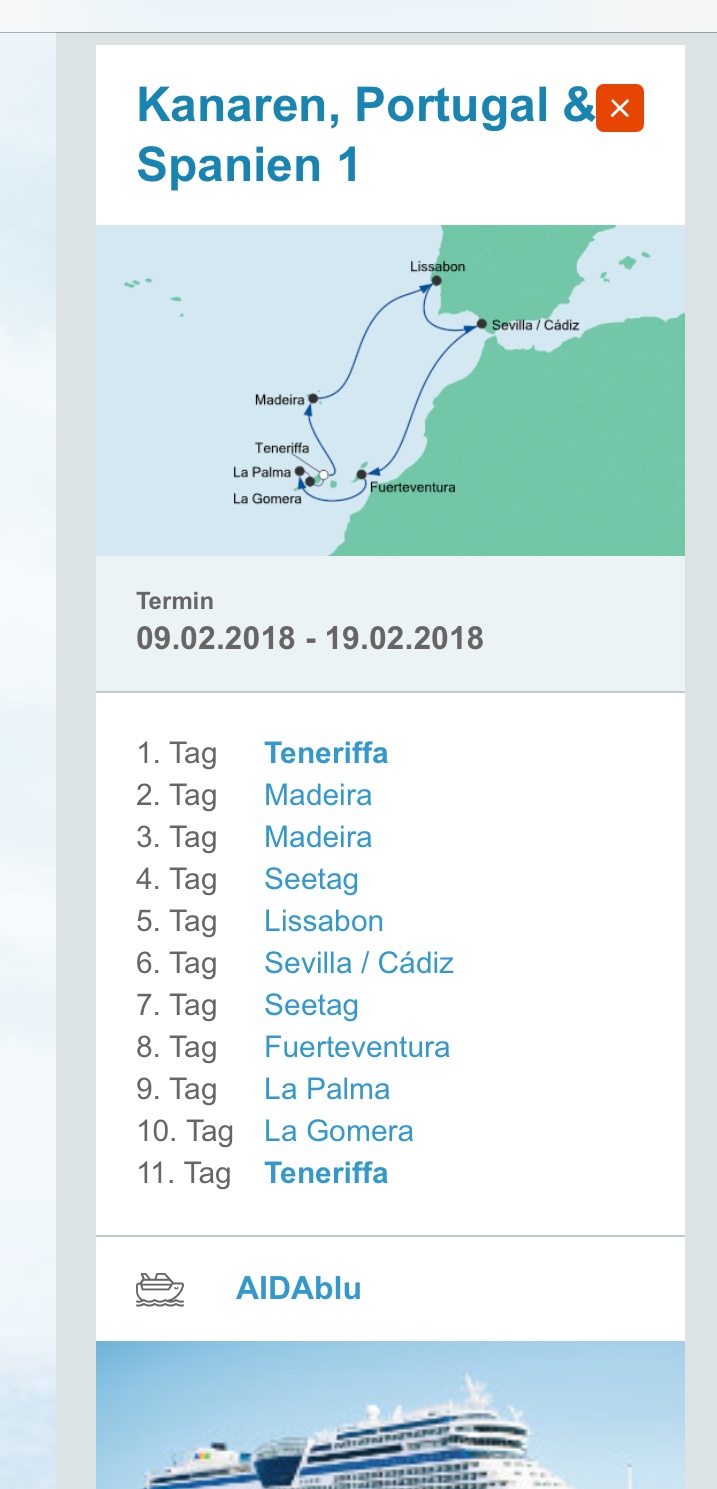Image resolution: width=717 pixels, height=1489 pixels.
Task: Tap the Seetag link for day 7
Action: (x=311, y=1005)
